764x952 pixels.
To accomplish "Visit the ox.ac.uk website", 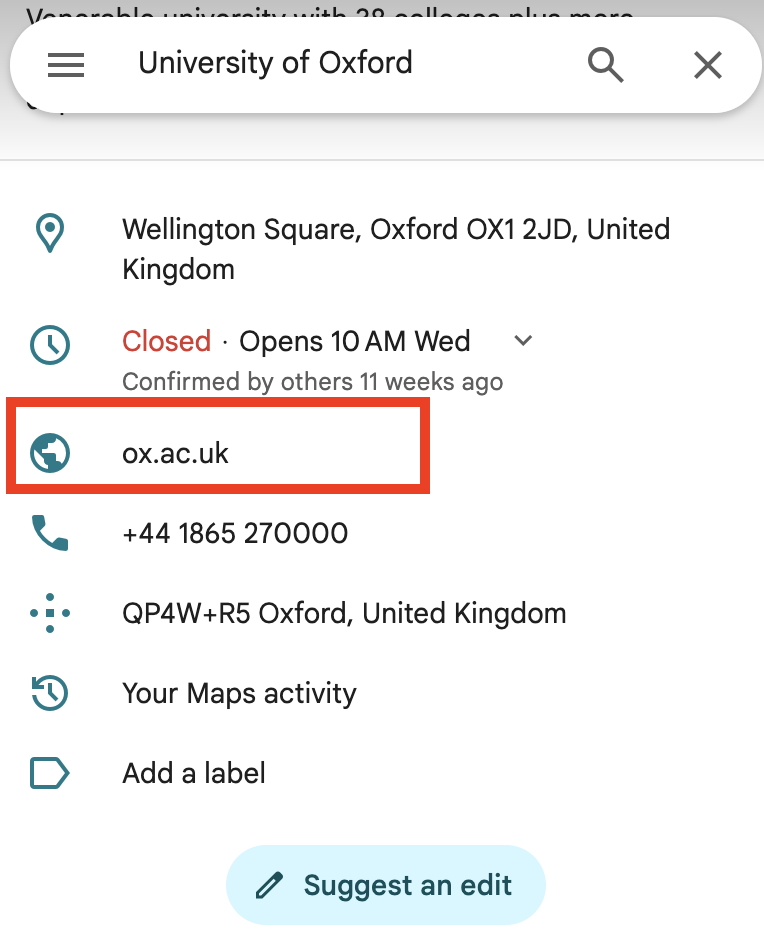I will [176, 453].
